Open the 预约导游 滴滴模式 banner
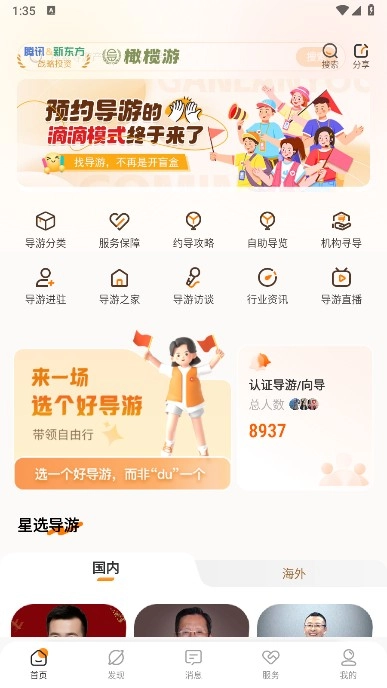 click(194, 133)
